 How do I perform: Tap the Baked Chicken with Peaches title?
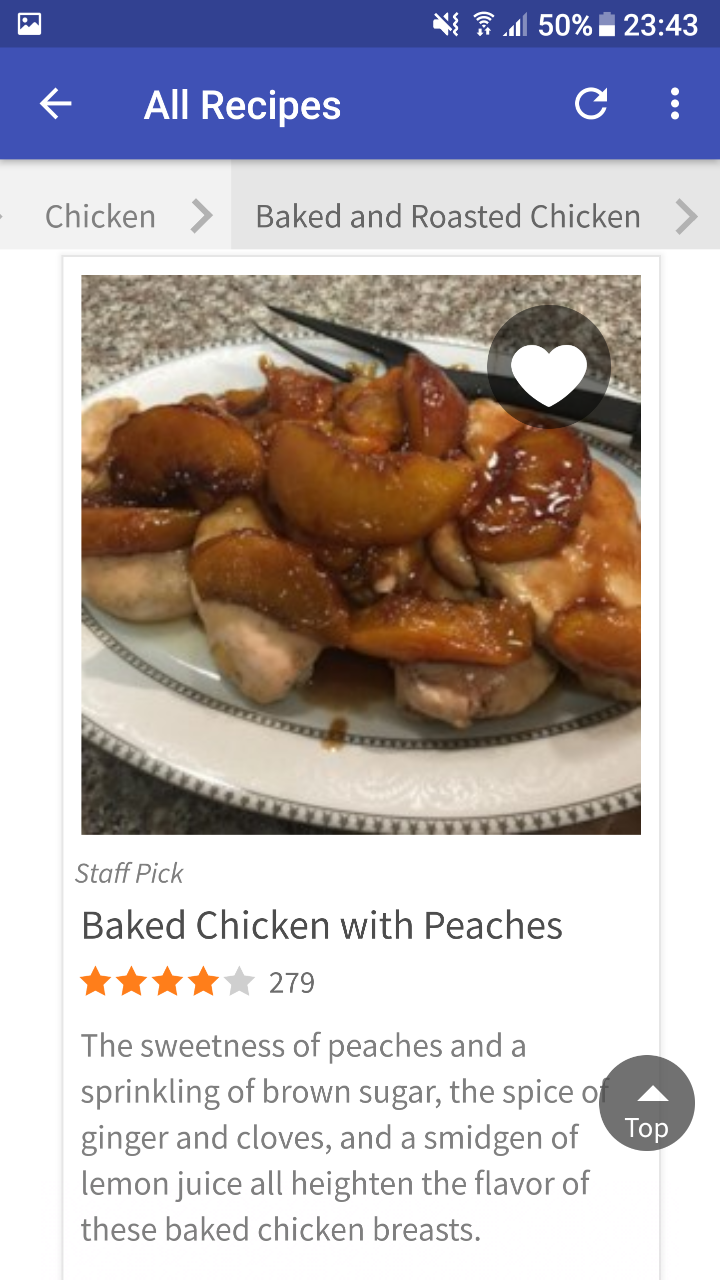tap(321, 926)
